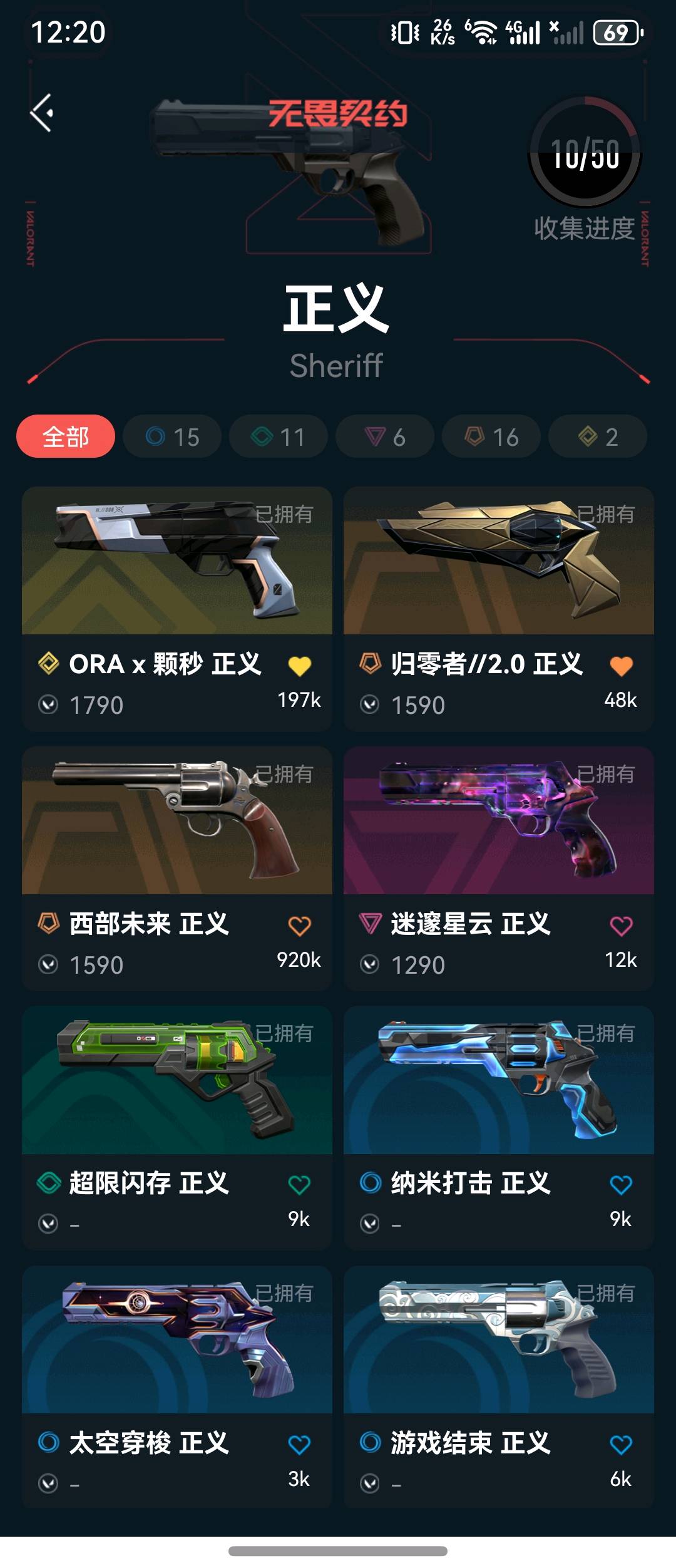The width and height of the screenshot is (676, 1568).
Task: Go back using the top-left arrow
Action: click(42, 113)
